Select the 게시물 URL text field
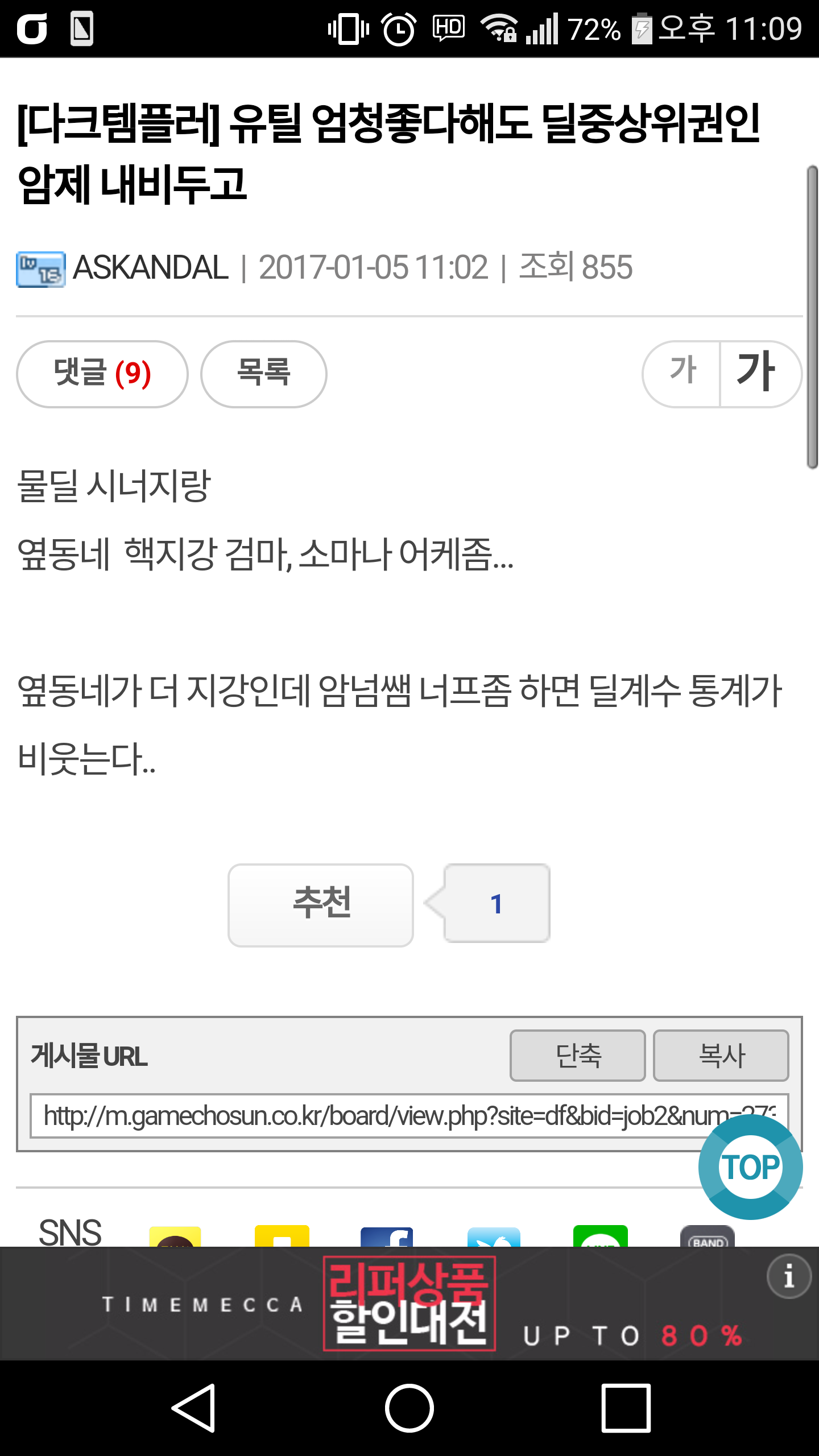The image size is (819, 1456). (x=409, y=1116)
